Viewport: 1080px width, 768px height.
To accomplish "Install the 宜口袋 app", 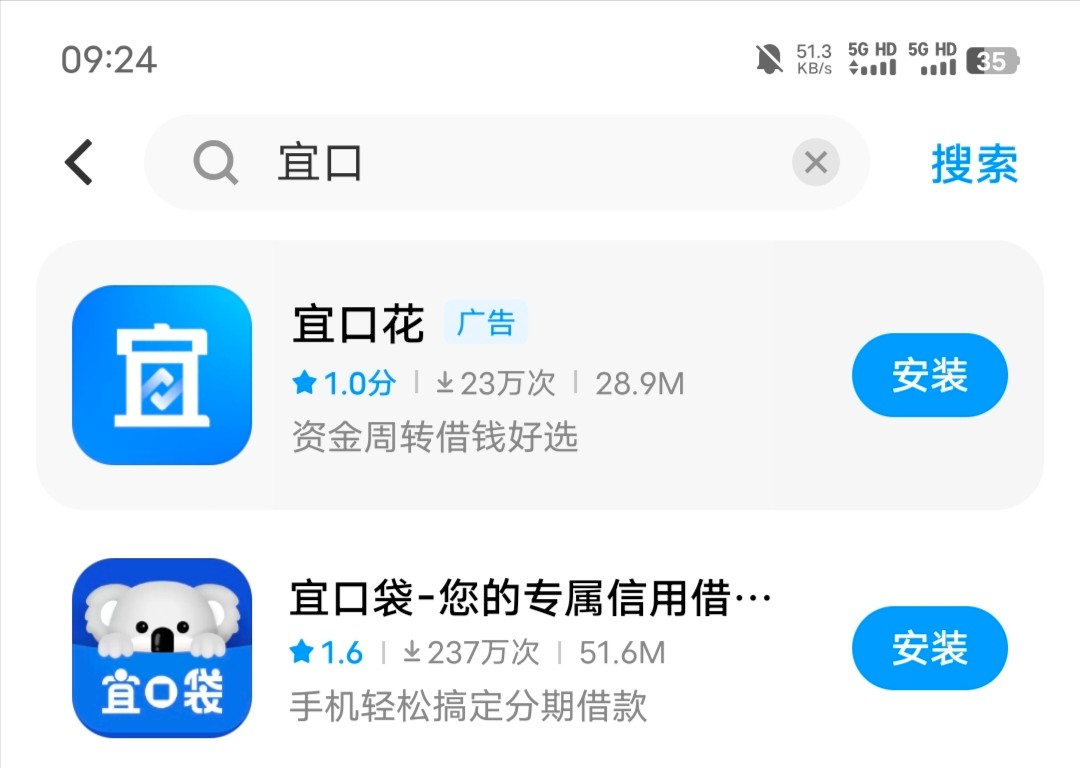I will pyautogui.click(x=929, y=649).
